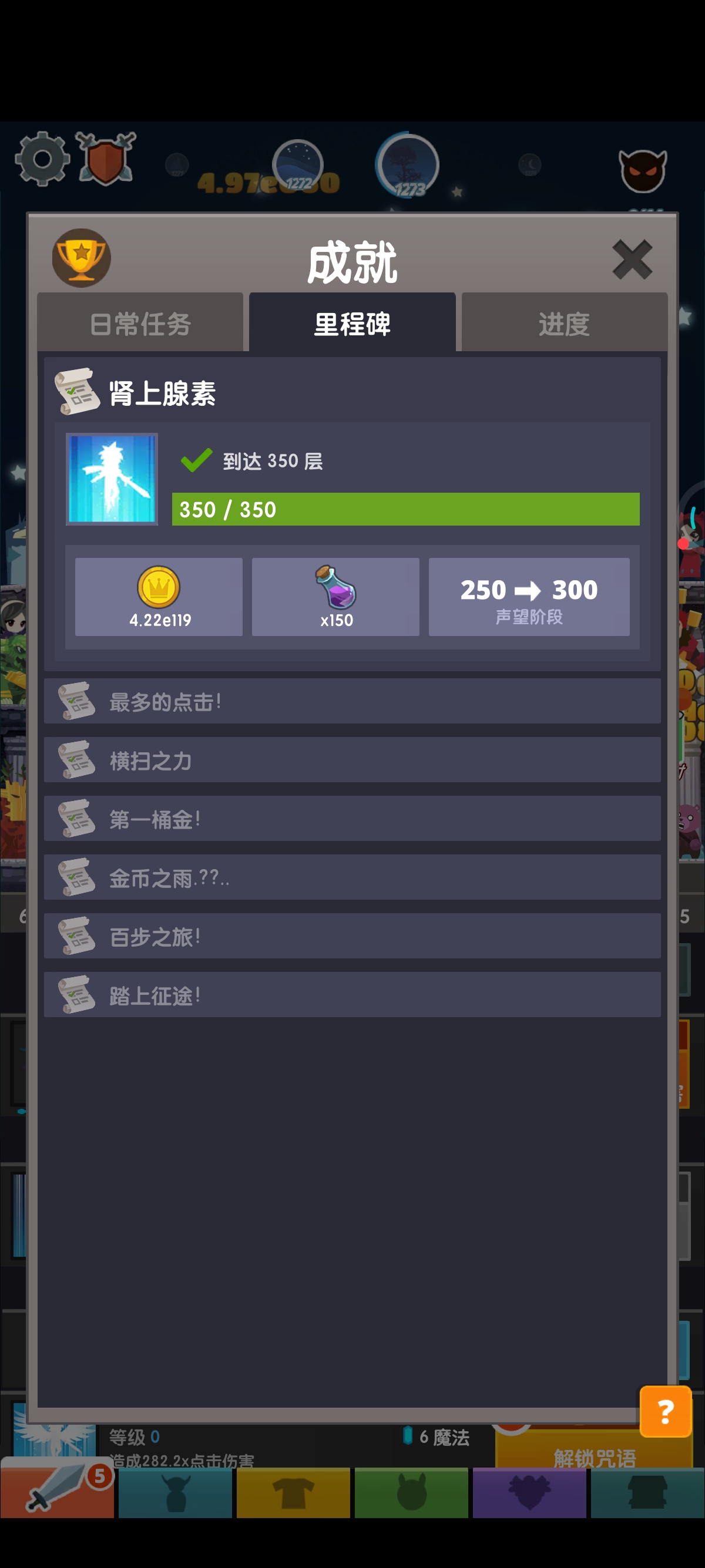
Task: Switch to the 进度 tab
Action: tap(564, 324)
